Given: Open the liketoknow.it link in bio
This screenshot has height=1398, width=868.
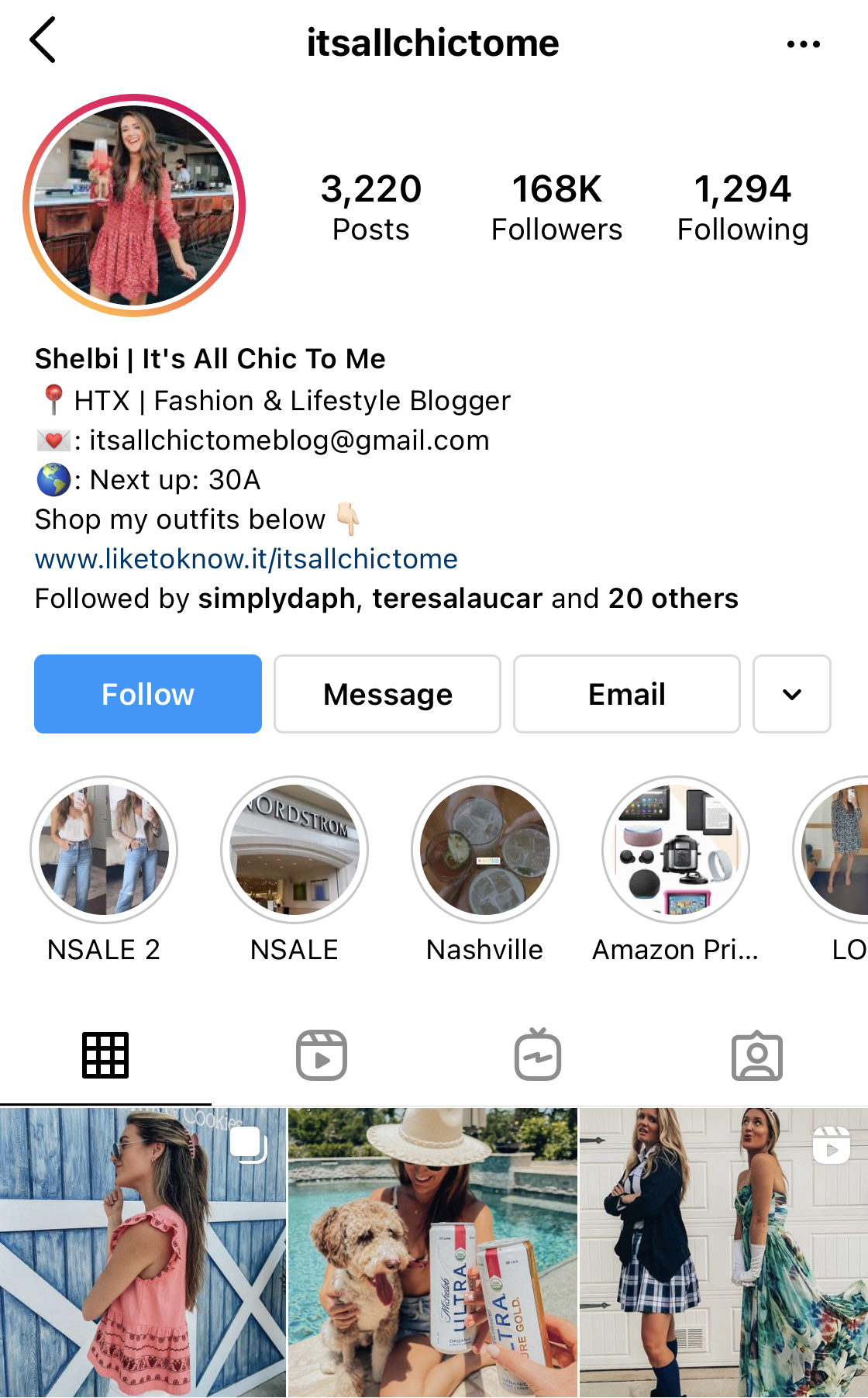Looking at the screenshot, I should 246,559.
